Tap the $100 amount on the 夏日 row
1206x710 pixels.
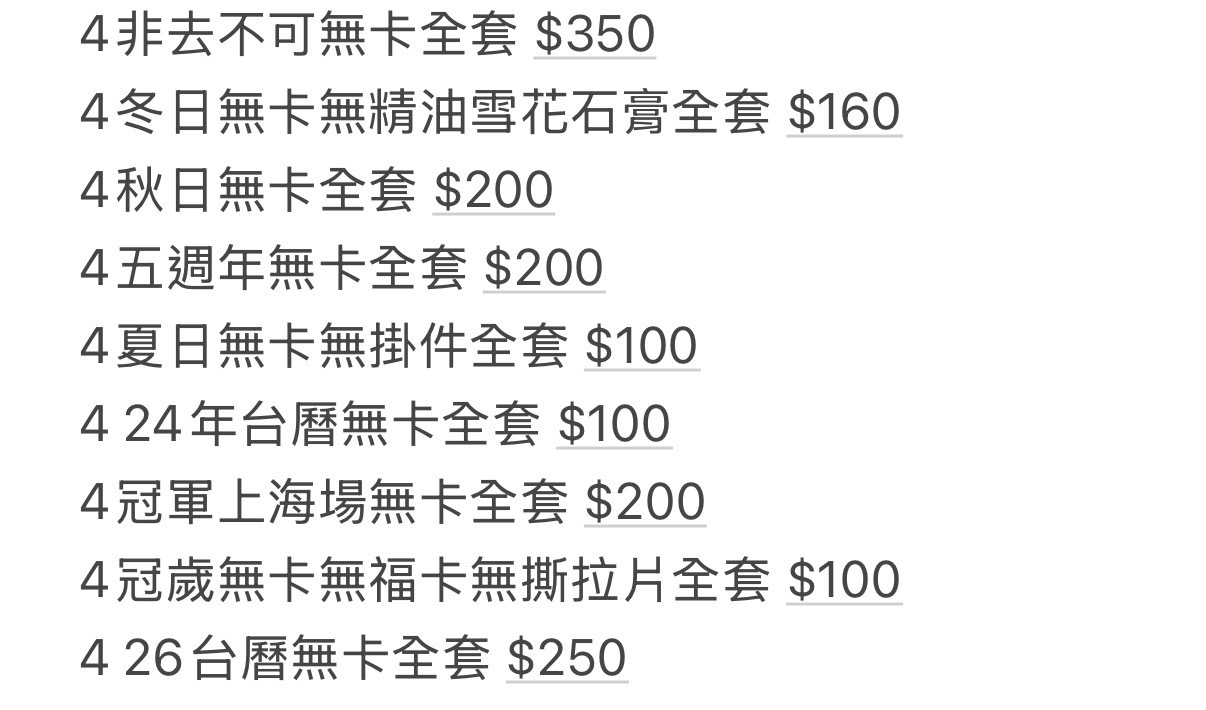tap(641, 346)
